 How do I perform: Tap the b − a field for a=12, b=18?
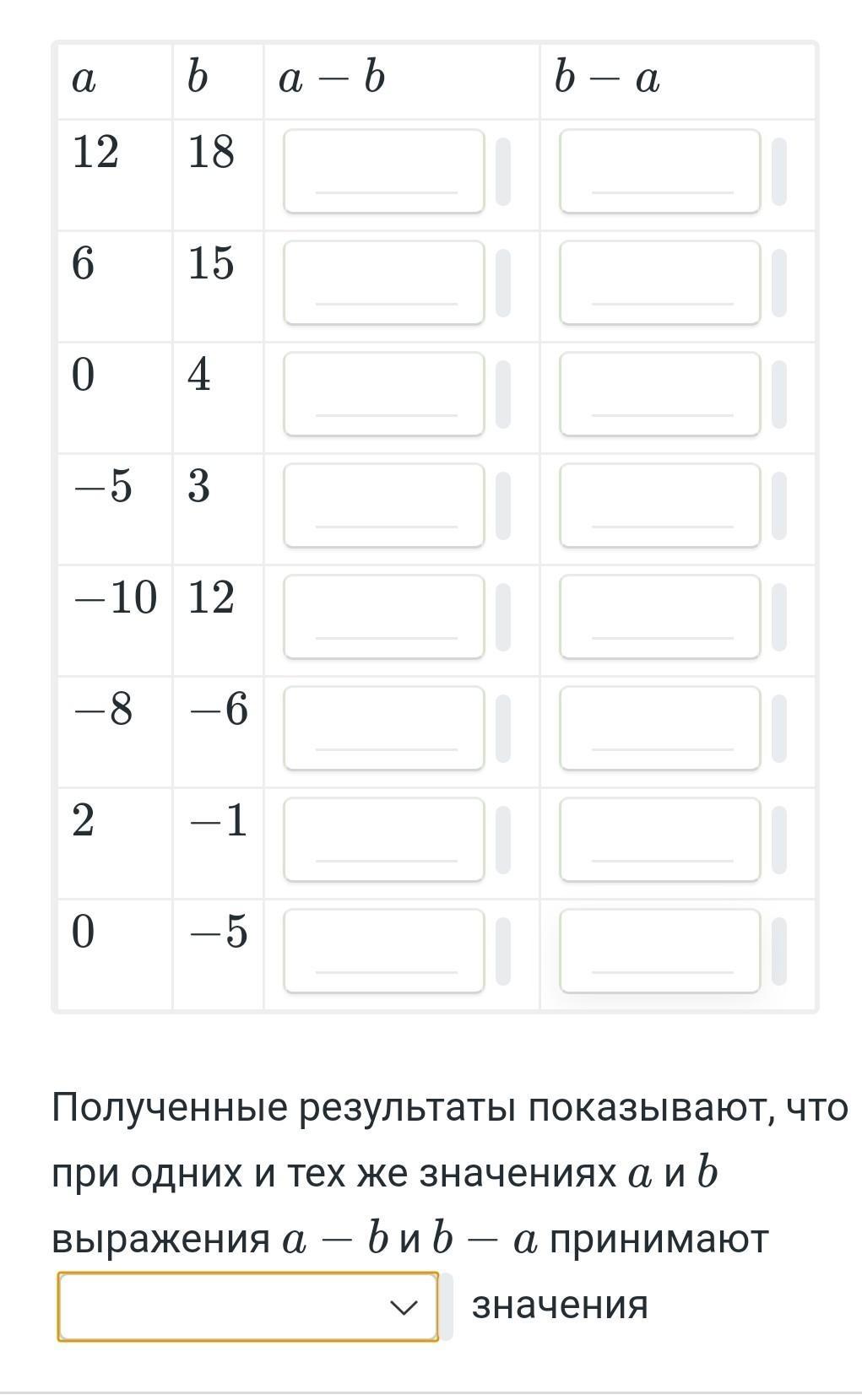click(660, 171)
